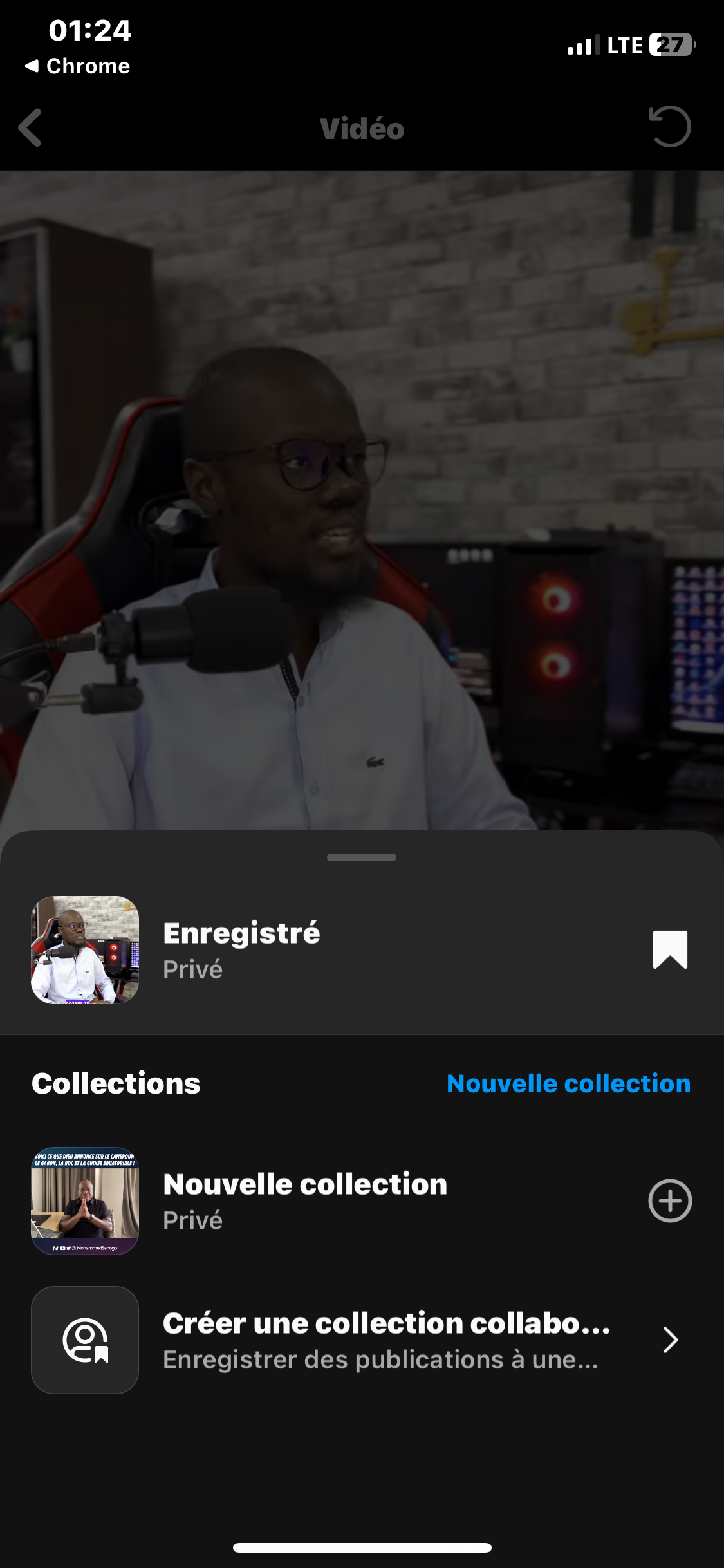Return to Chrome via the status bar
Image resolution: width=724 pixels, height=1568 pixels.
(x=77, y=66)
